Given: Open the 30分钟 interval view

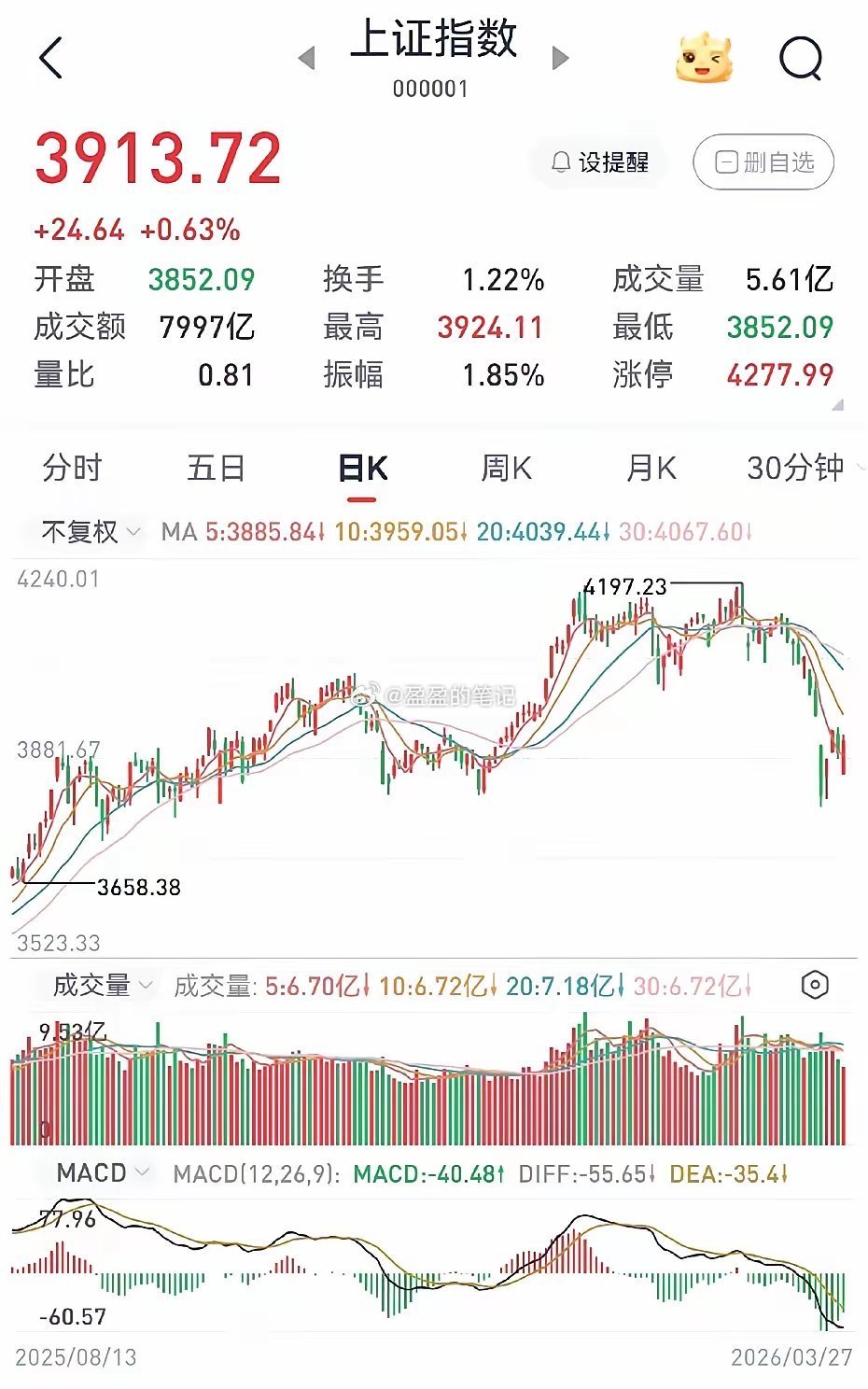Looking at the screenshot, I should (796, 469).
